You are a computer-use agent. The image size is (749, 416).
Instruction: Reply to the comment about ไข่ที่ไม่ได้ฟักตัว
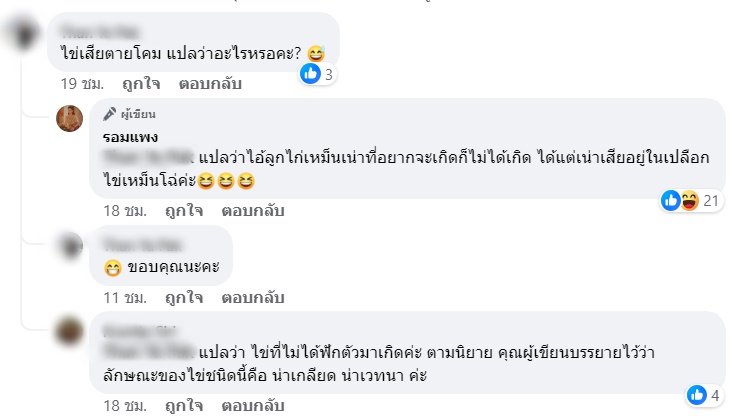point(253,408)
